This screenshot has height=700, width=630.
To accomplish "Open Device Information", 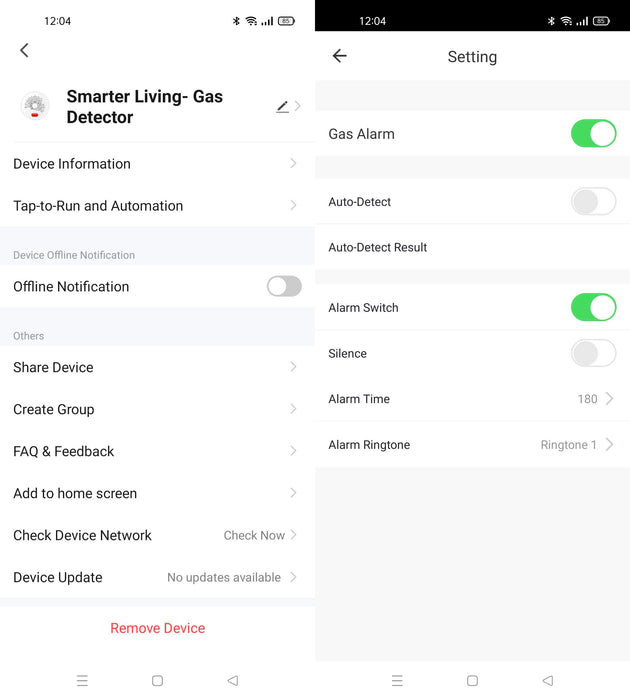I will (157, 164).
